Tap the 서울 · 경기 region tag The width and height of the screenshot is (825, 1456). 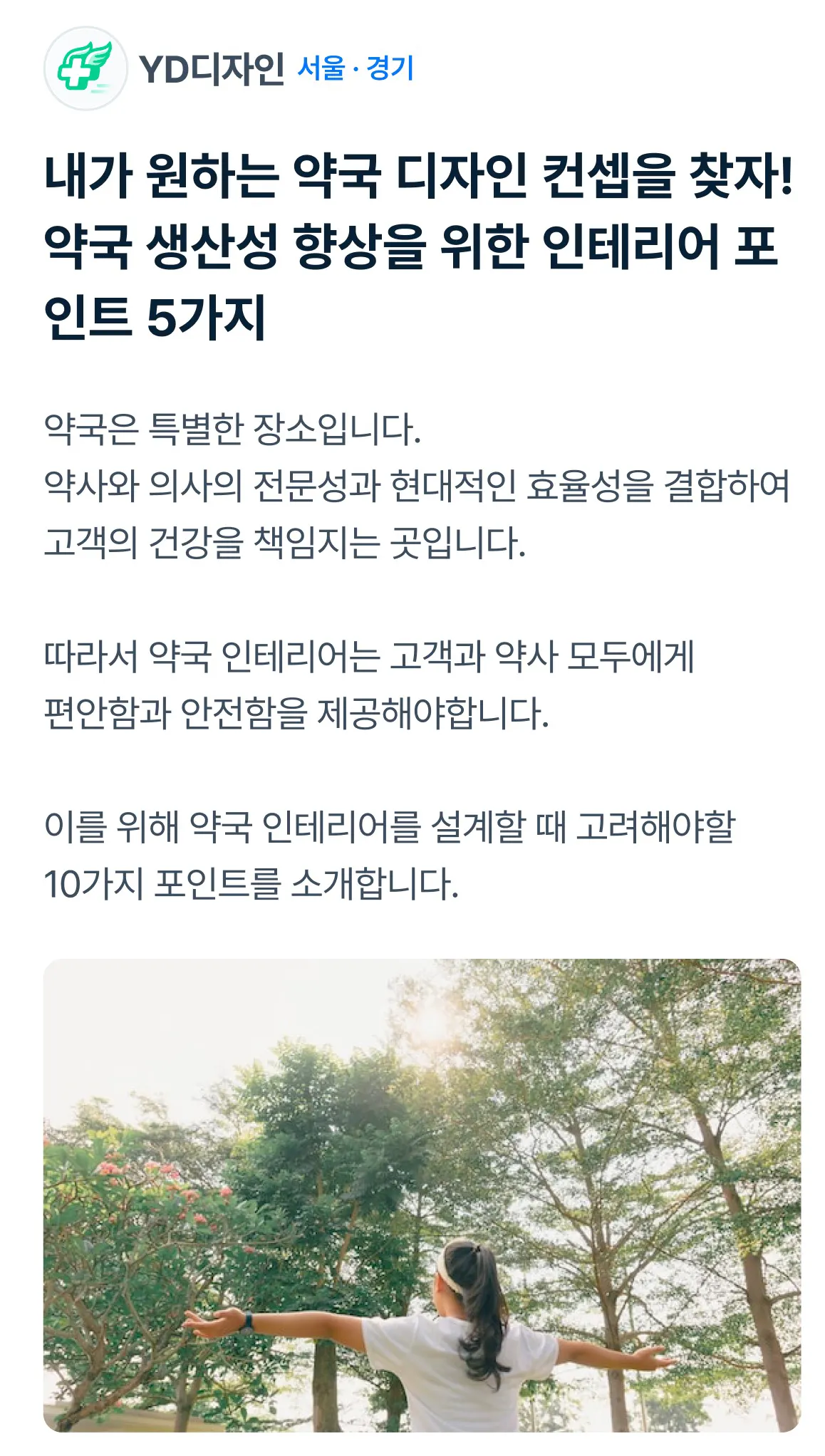(x=355, y=68)
